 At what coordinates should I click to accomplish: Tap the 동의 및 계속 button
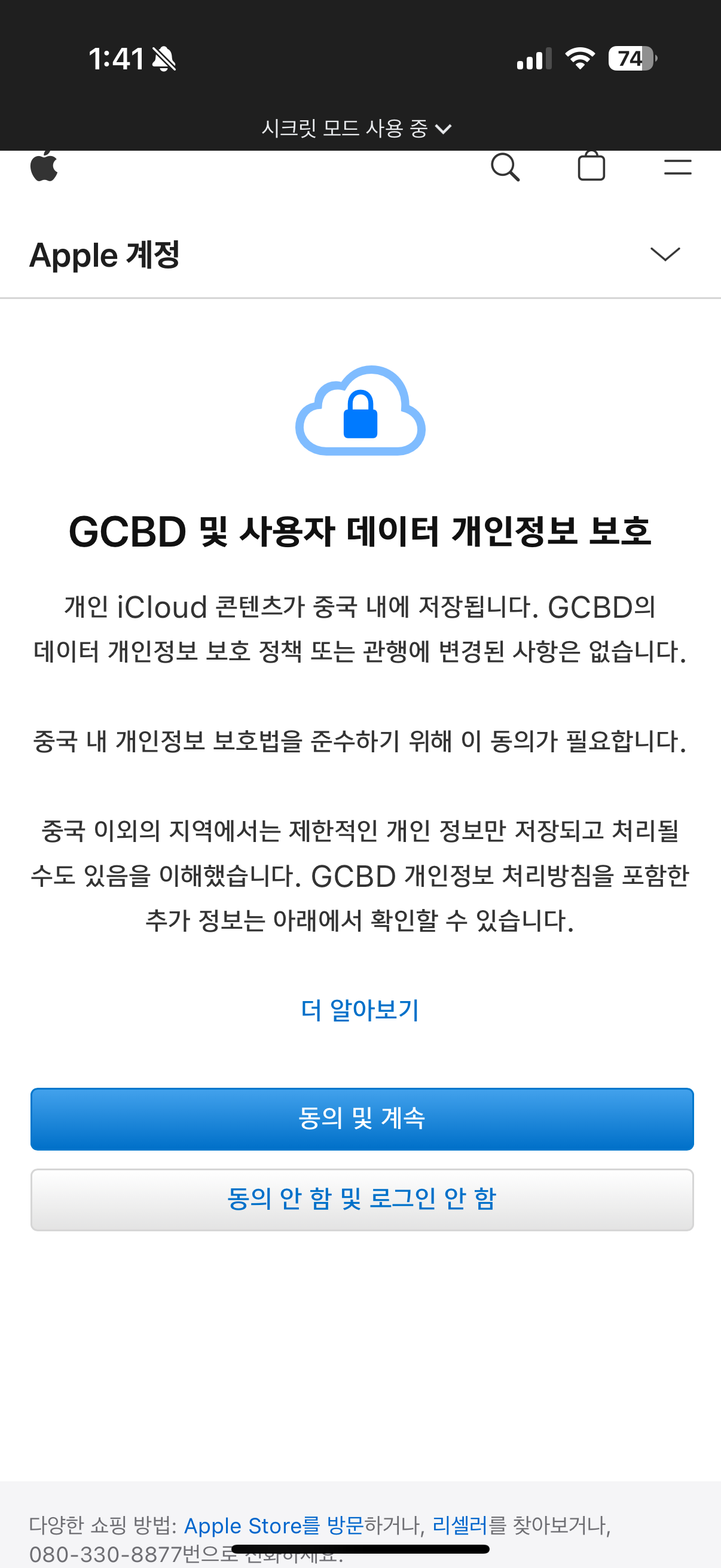(362, 1119)
